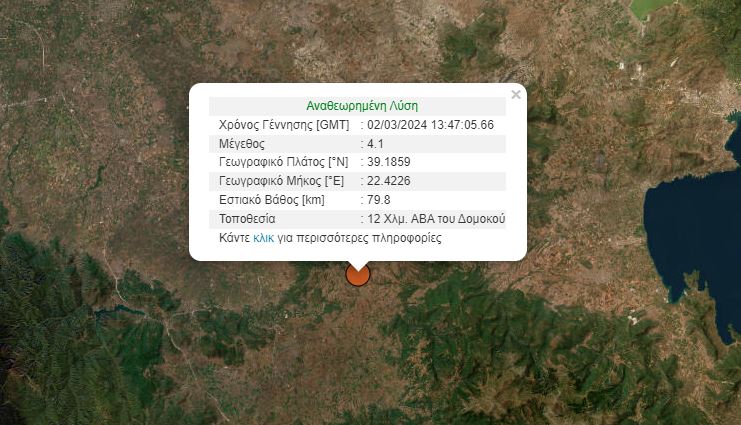This screenshot has width=741, height=425.
Task: Close the earthquake info popup
Action: 516,95
